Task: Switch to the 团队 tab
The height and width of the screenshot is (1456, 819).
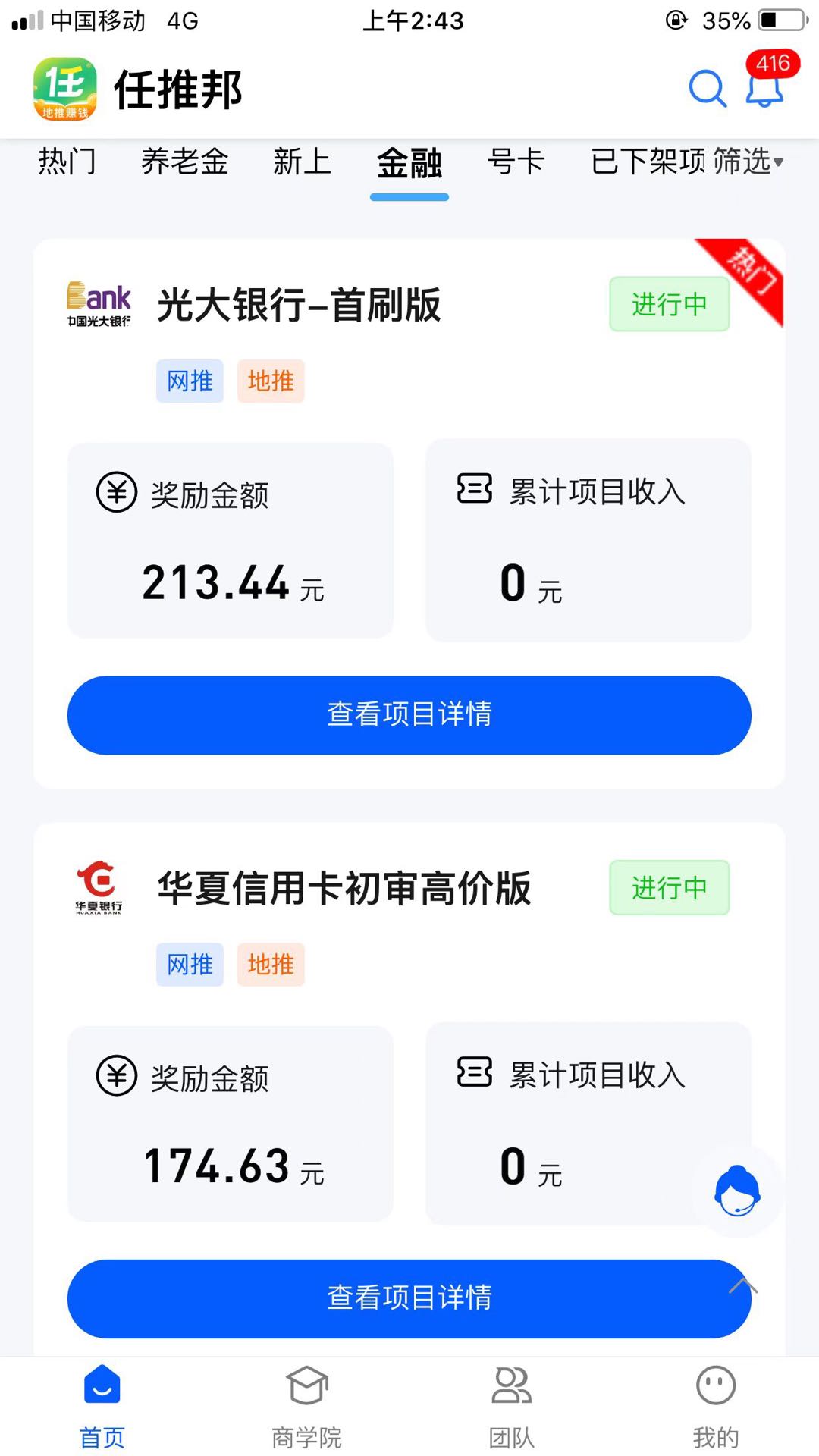Action: click(x=511, y=1405)
